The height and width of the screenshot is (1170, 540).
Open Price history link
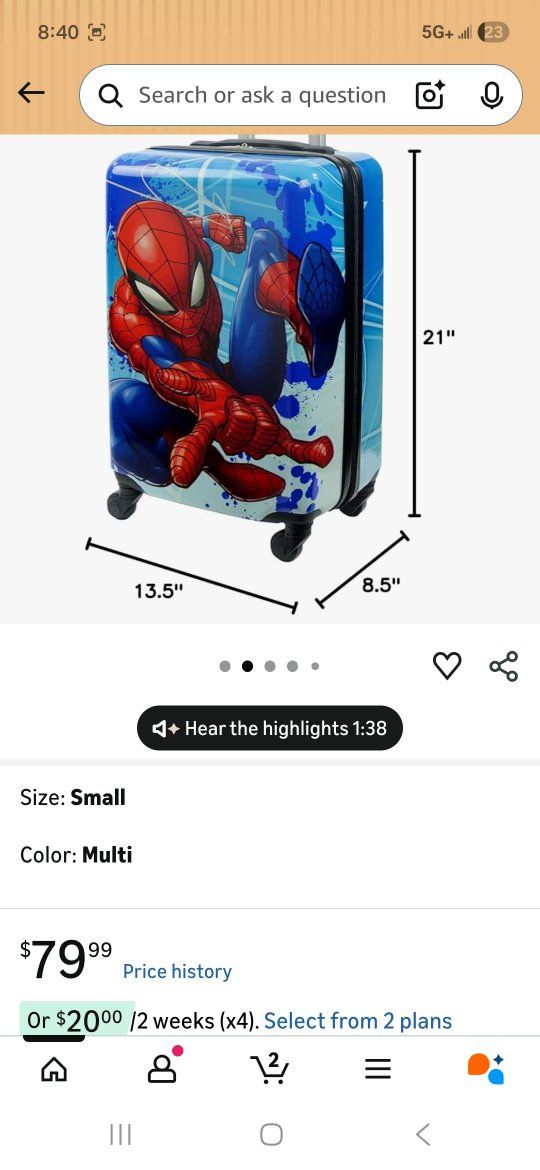point(178,972)
